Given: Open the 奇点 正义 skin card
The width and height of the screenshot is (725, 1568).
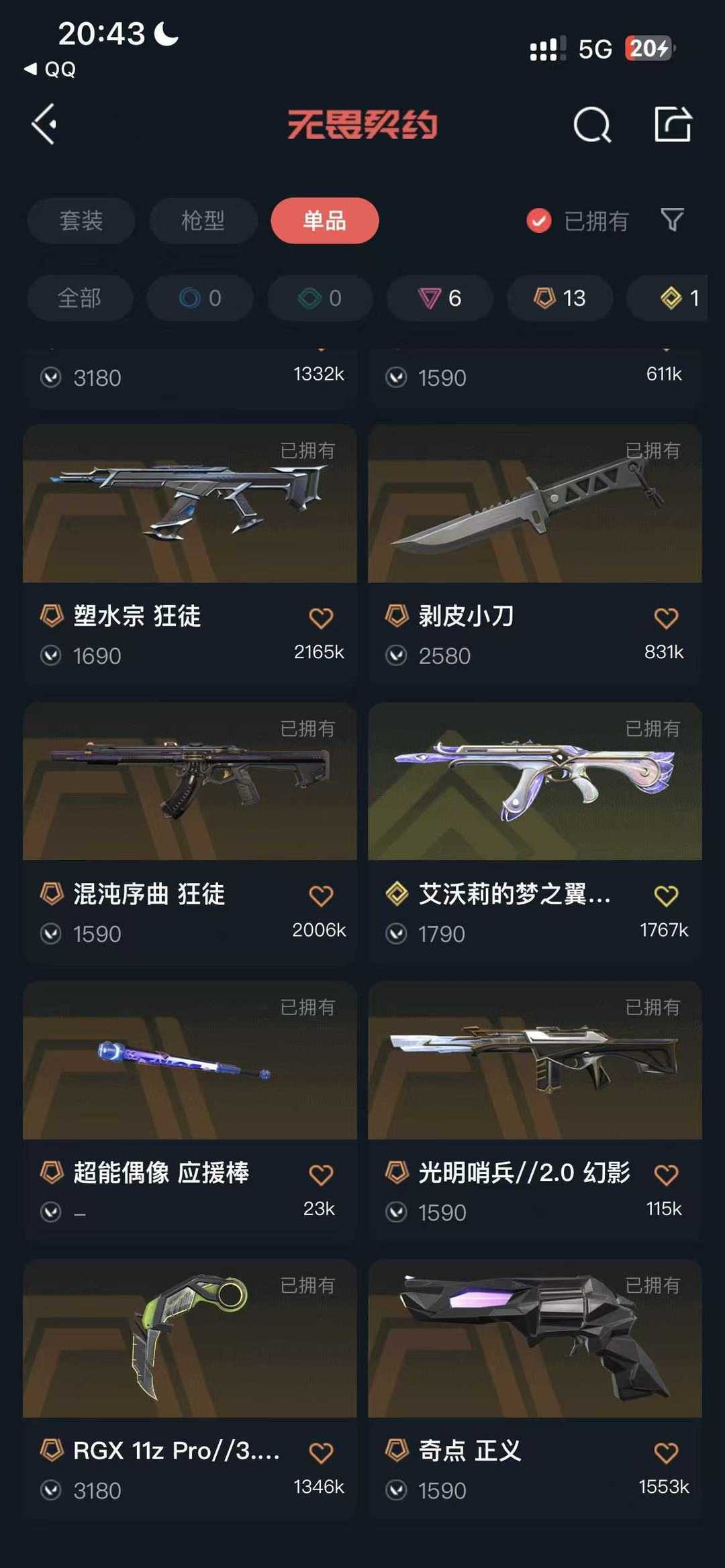Looking at the screenshot, I should point(535,1389).
